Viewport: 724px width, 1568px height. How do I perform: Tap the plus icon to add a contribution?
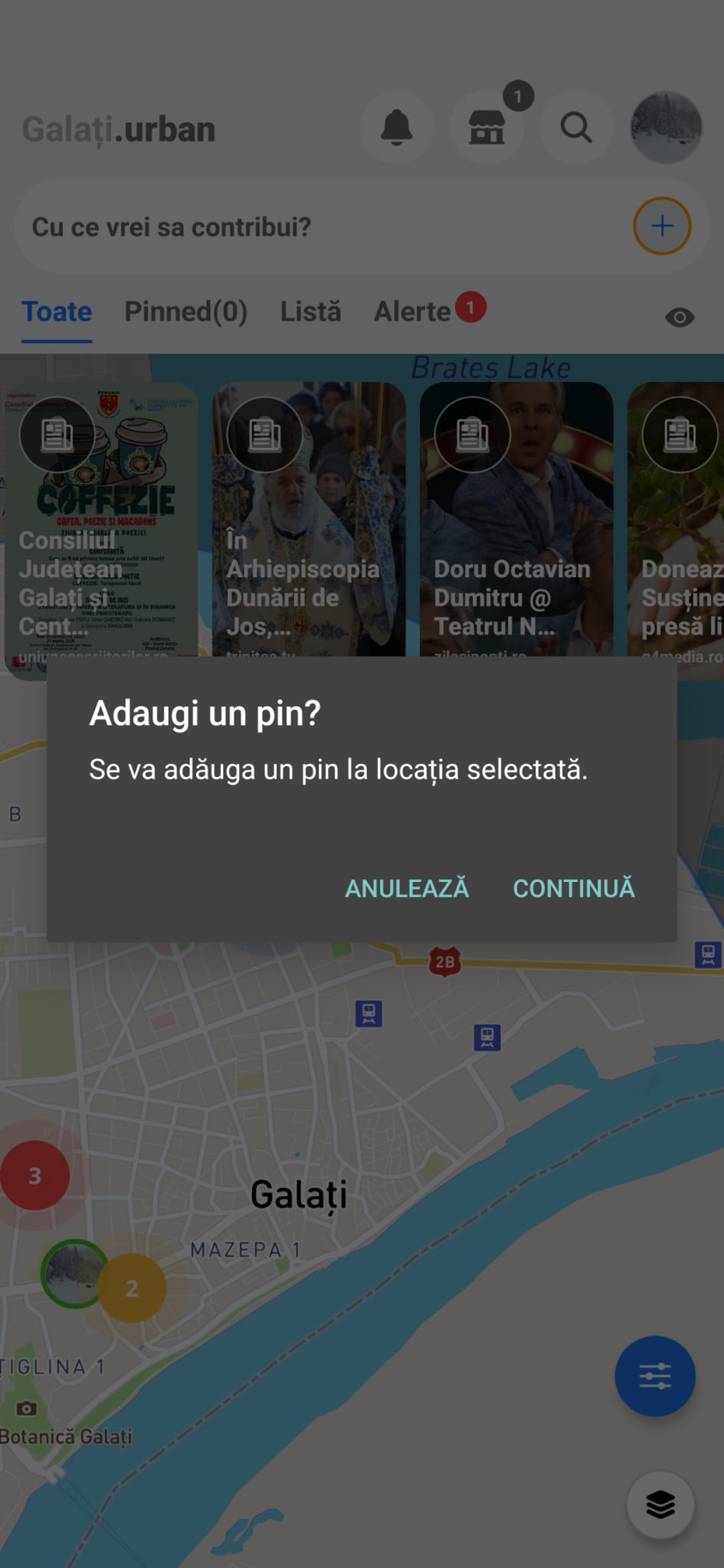661,225
